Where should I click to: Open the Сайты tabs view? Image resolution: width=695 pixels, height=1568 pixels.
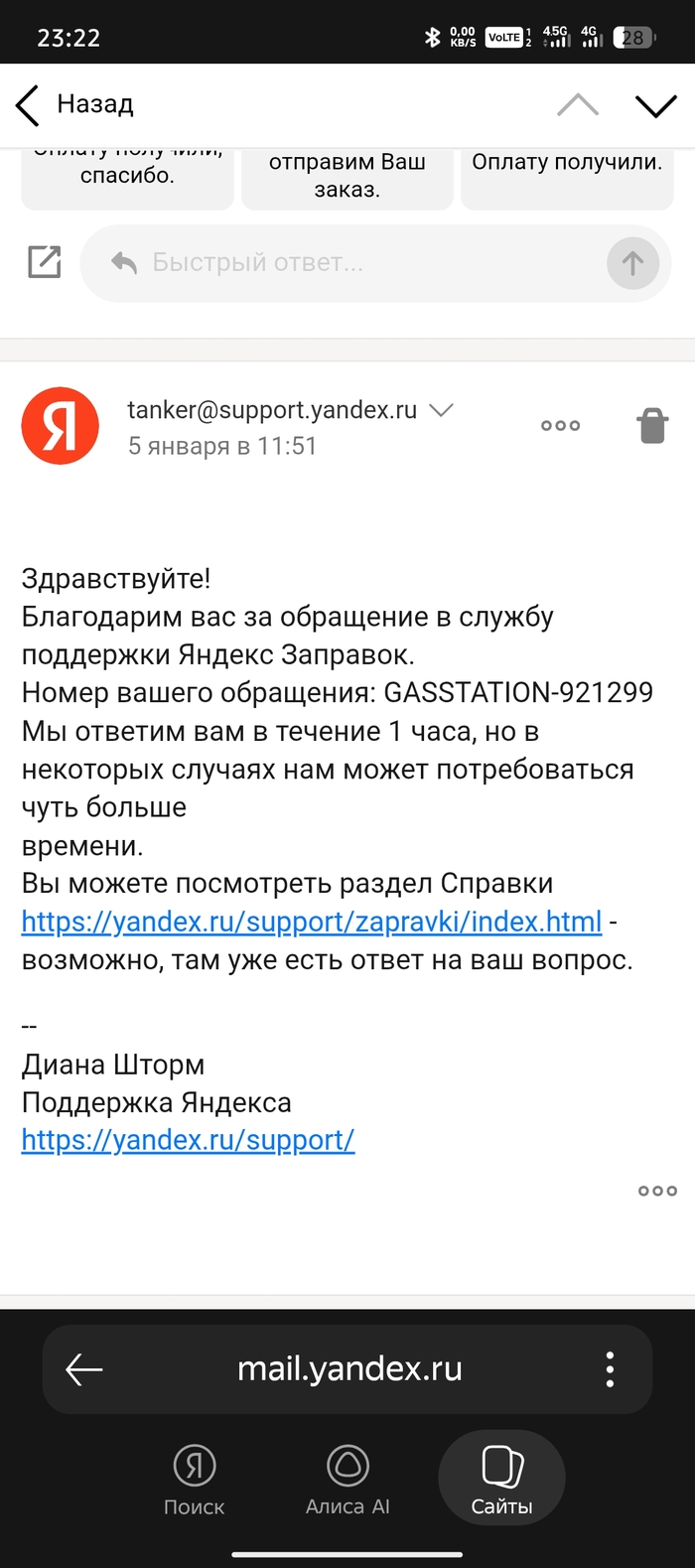pyautogui.click(x=501, y=1480)
